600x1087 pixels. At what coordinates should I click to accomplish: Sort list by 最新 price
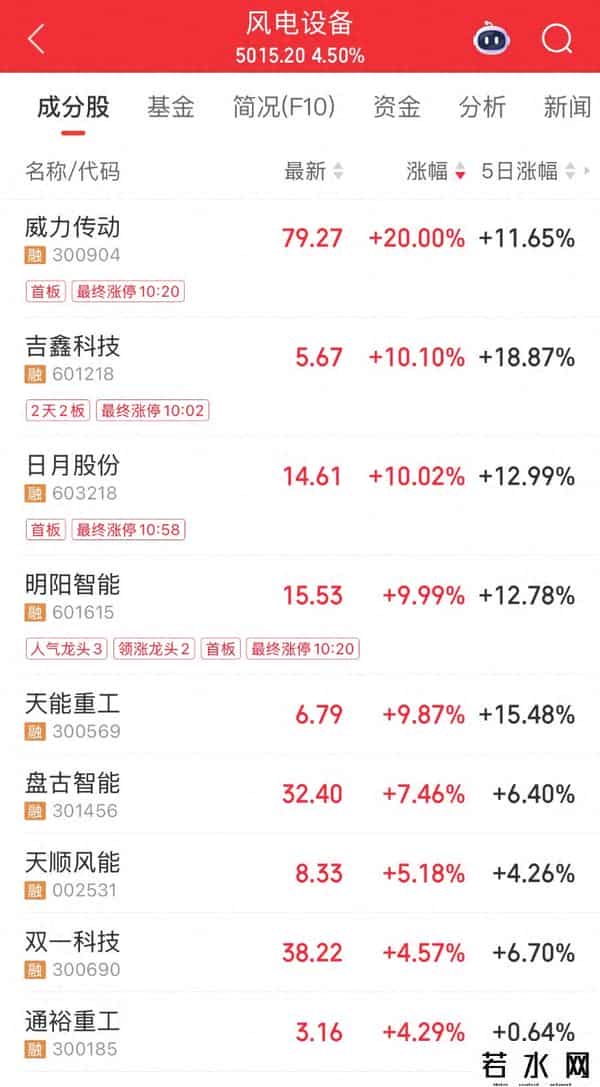tap(313, 171)
